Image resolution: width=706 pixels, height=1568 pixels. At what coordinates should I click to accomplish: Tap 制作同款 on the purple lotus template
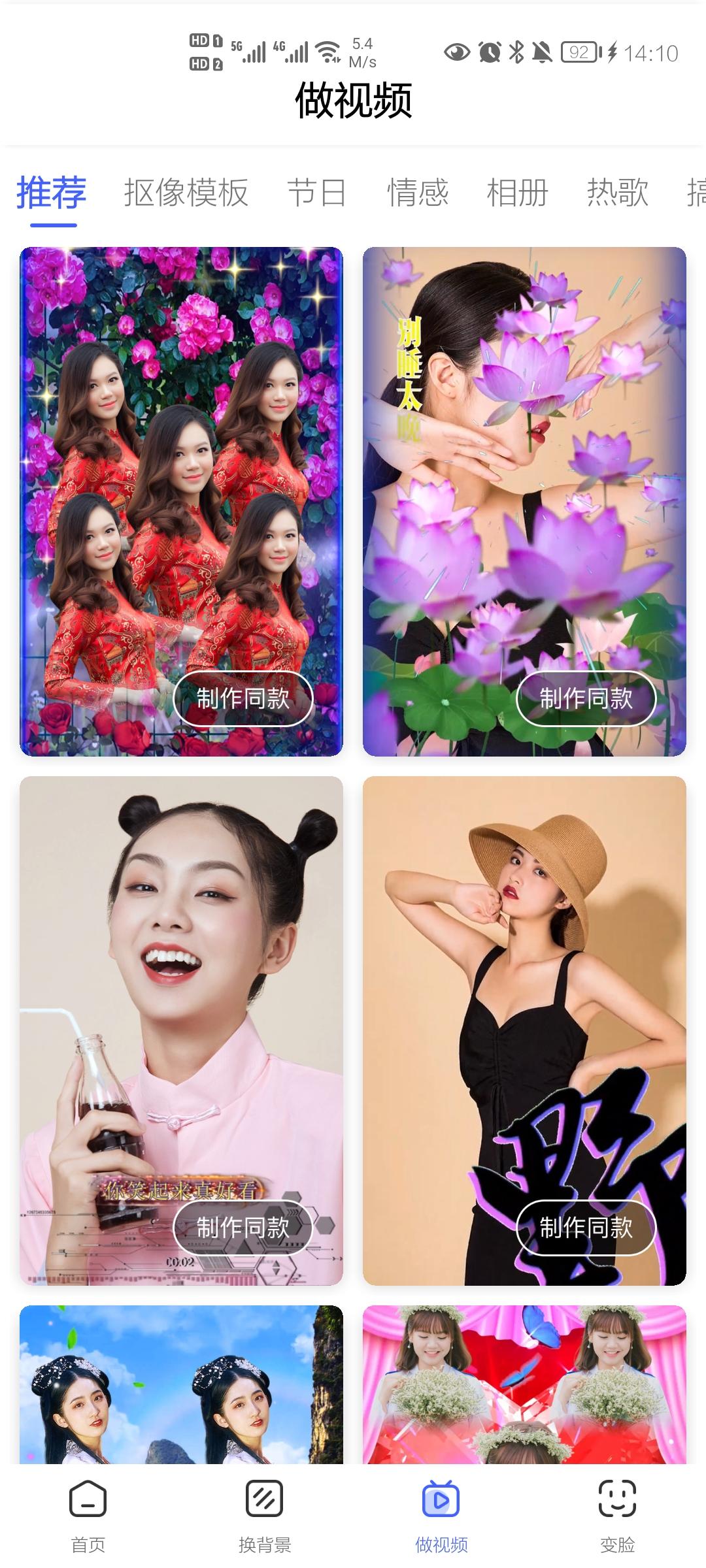tap(586, 698)
